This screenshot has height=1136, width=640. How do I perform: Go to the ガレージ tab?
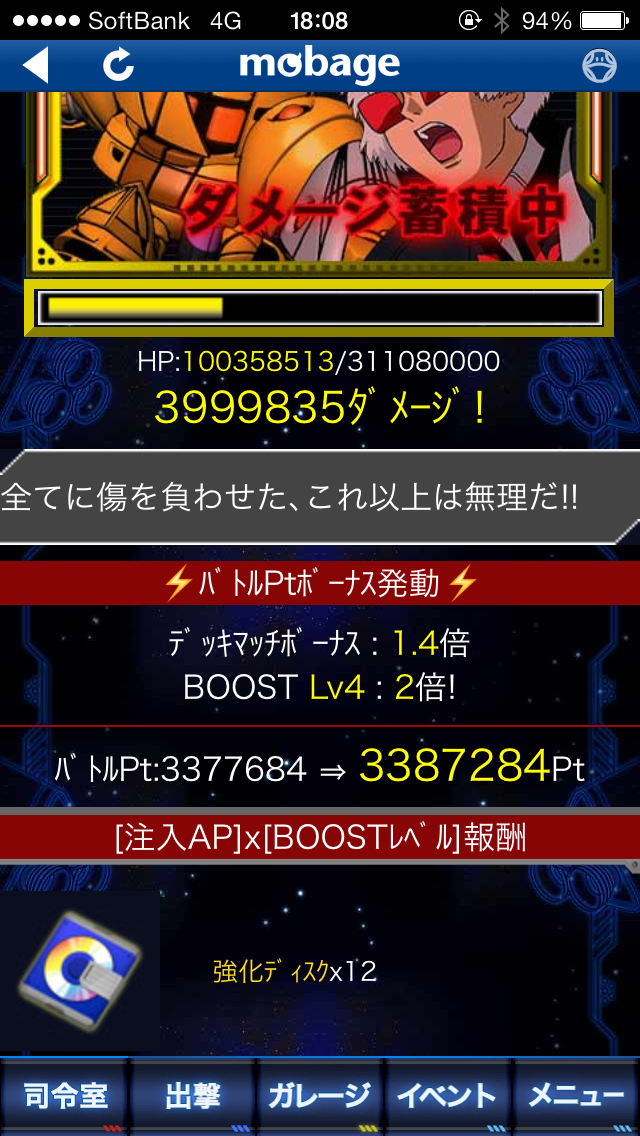click(x=320, y=1096)
